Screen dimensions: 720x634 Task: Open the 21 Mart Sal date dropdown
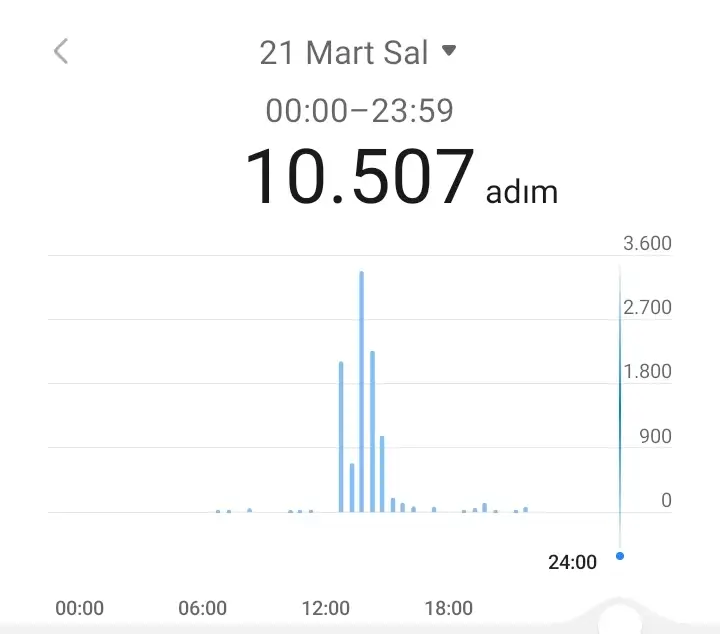tap(357, 52)
